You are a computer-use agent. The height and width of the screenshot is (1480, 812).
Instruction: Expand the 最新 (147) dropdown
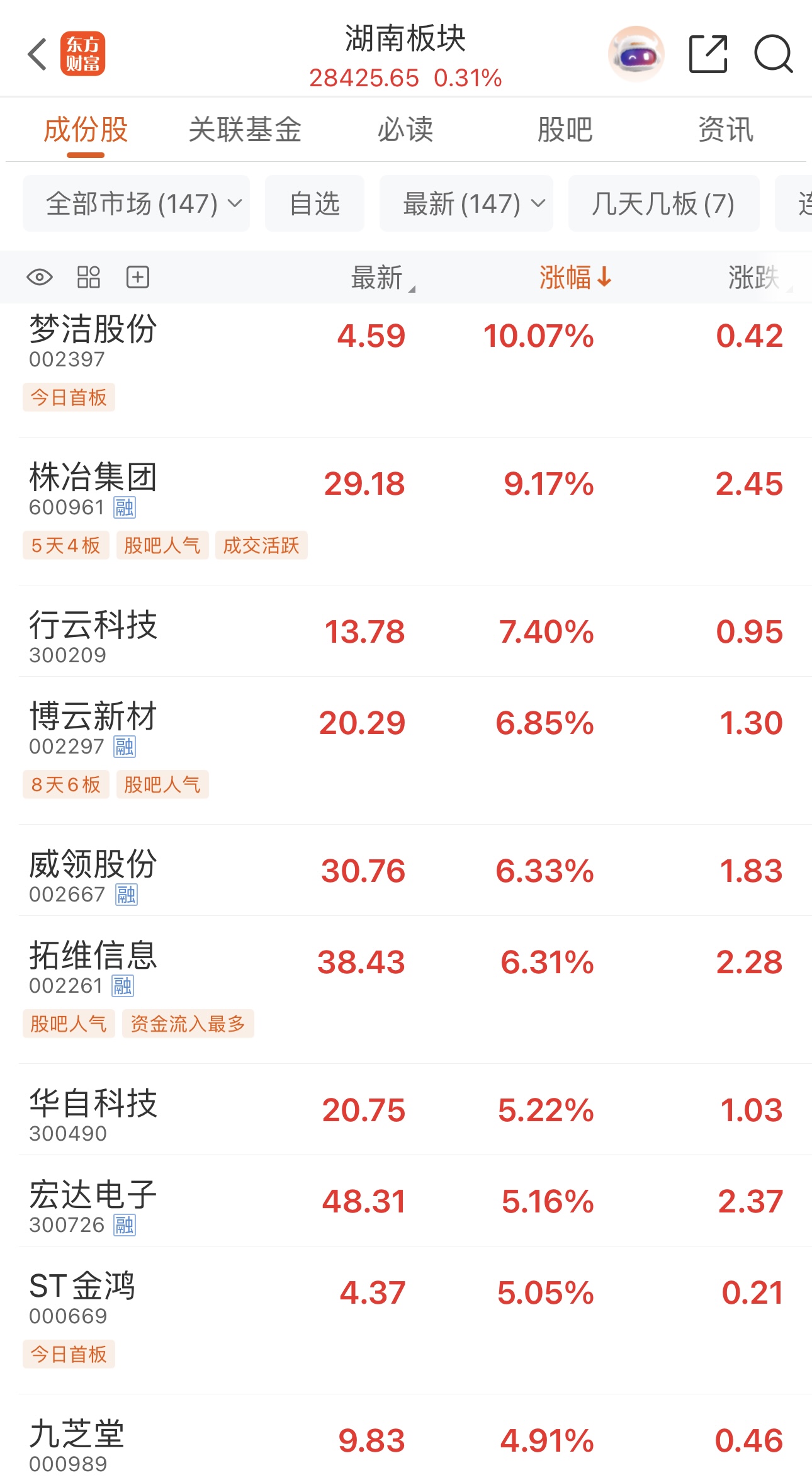click(x=466, y=203)
